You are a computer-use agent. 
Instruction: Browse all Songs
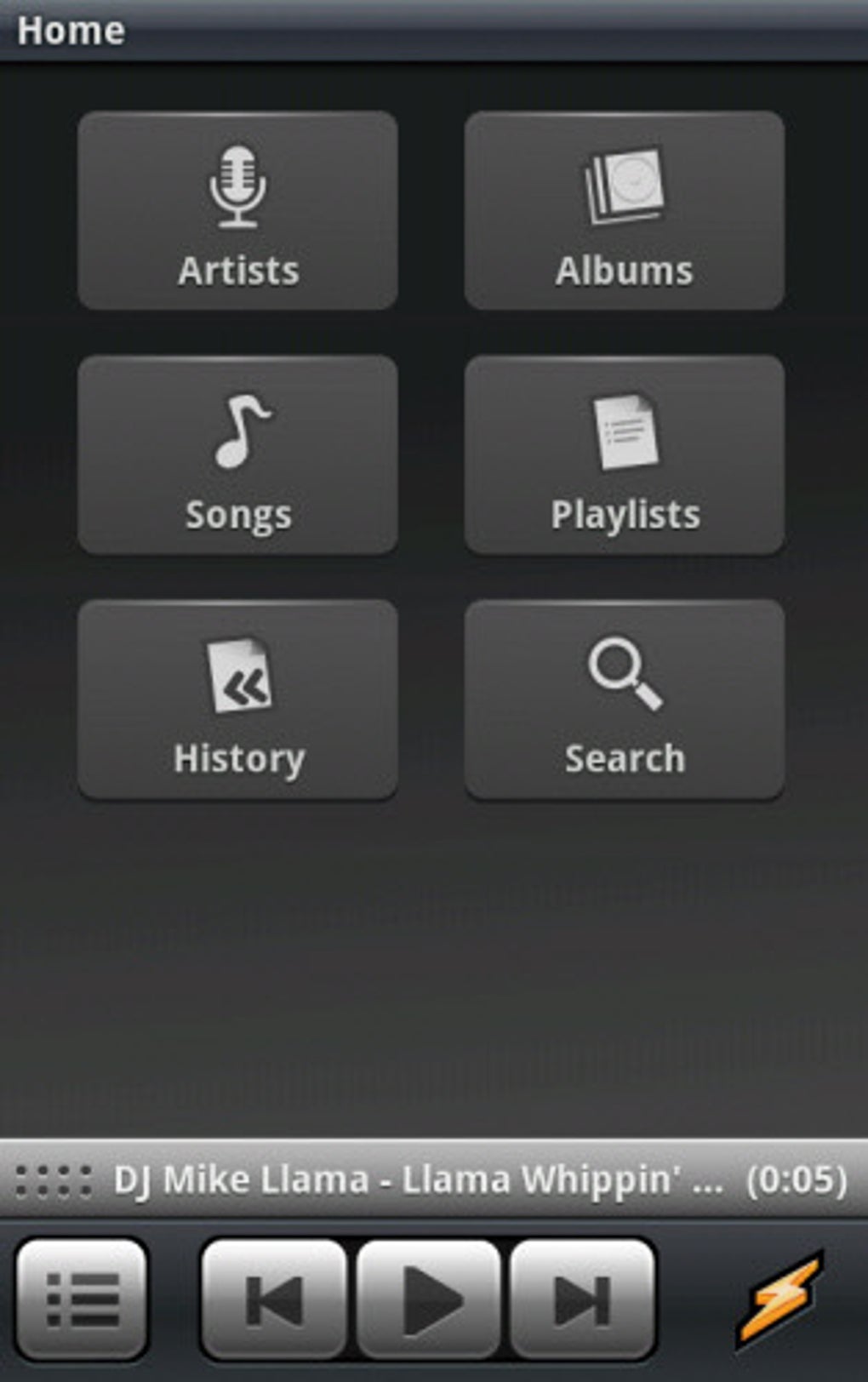237,455
